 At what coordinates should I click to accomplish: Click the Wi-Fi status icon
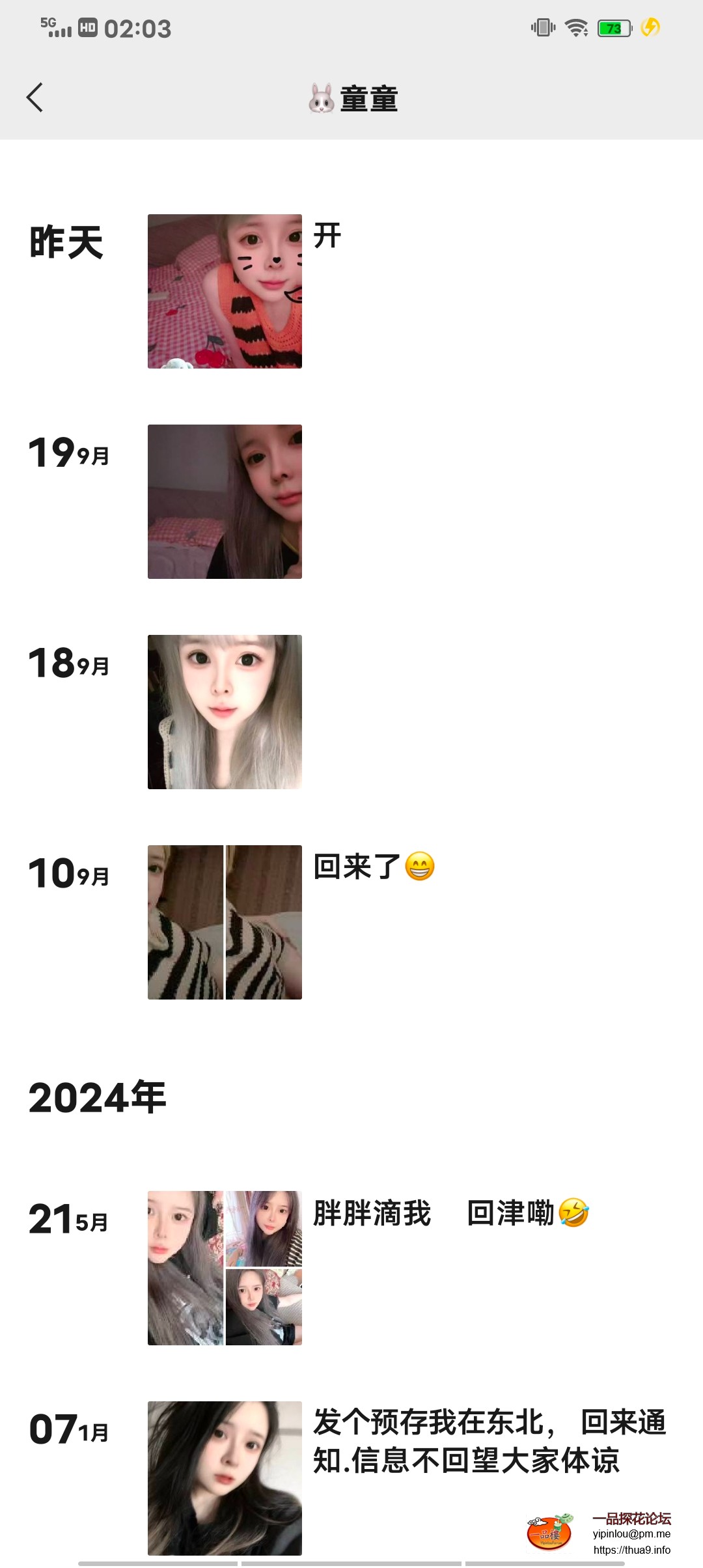point(575,27)
